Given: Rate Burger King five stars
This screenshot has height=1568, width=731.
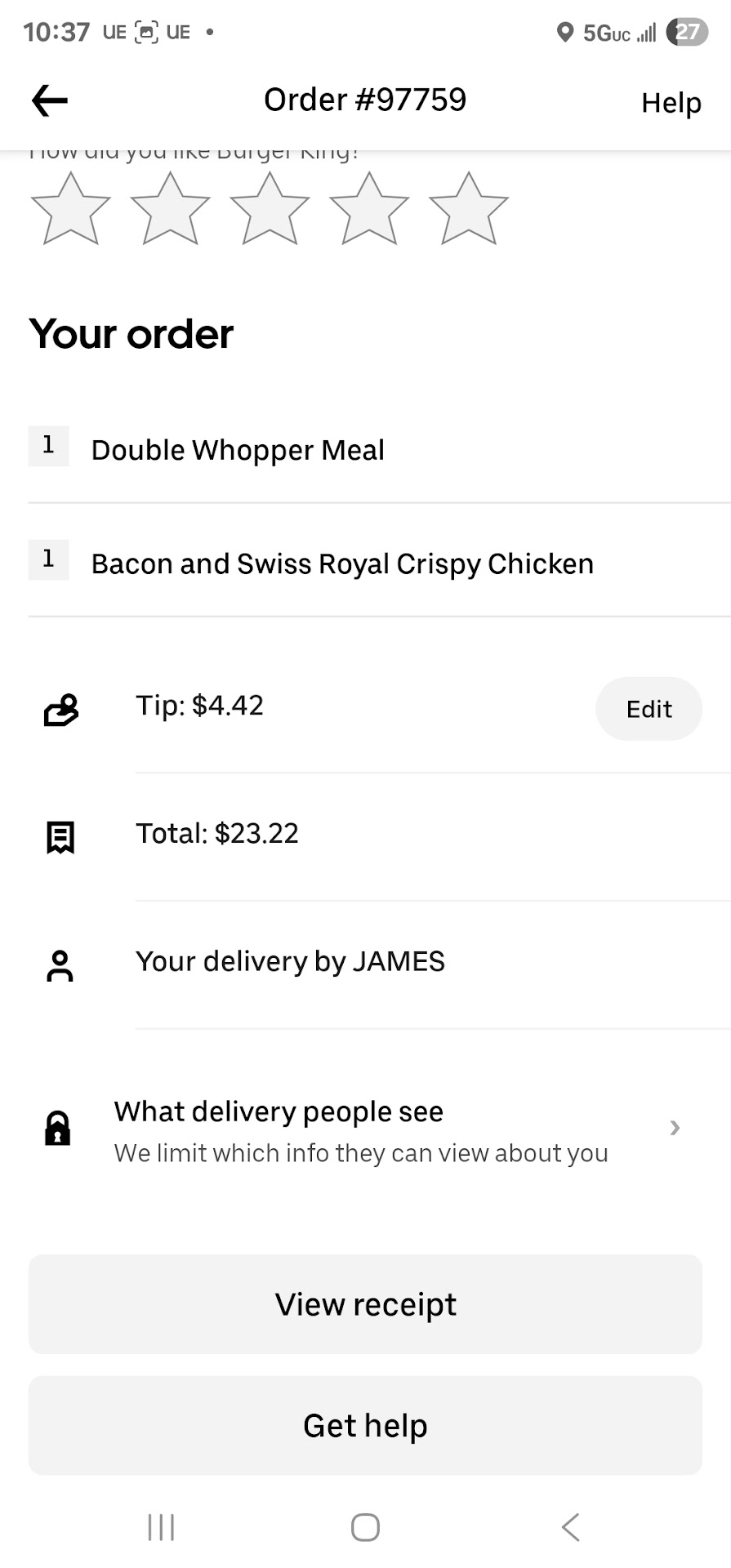Looking at the screenshot, I should tap(469, 209).
